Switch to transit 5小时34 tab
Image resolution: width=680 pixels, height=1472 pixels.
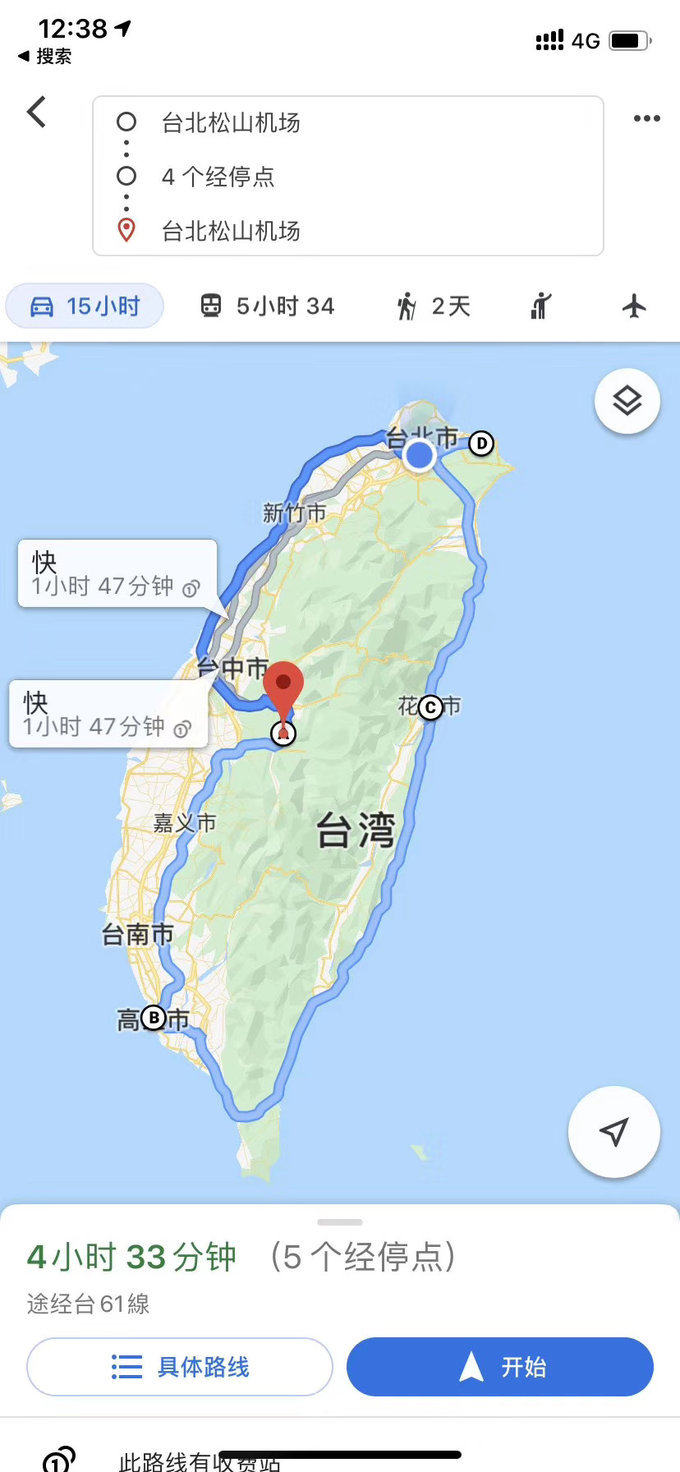[x=267, y=306]
